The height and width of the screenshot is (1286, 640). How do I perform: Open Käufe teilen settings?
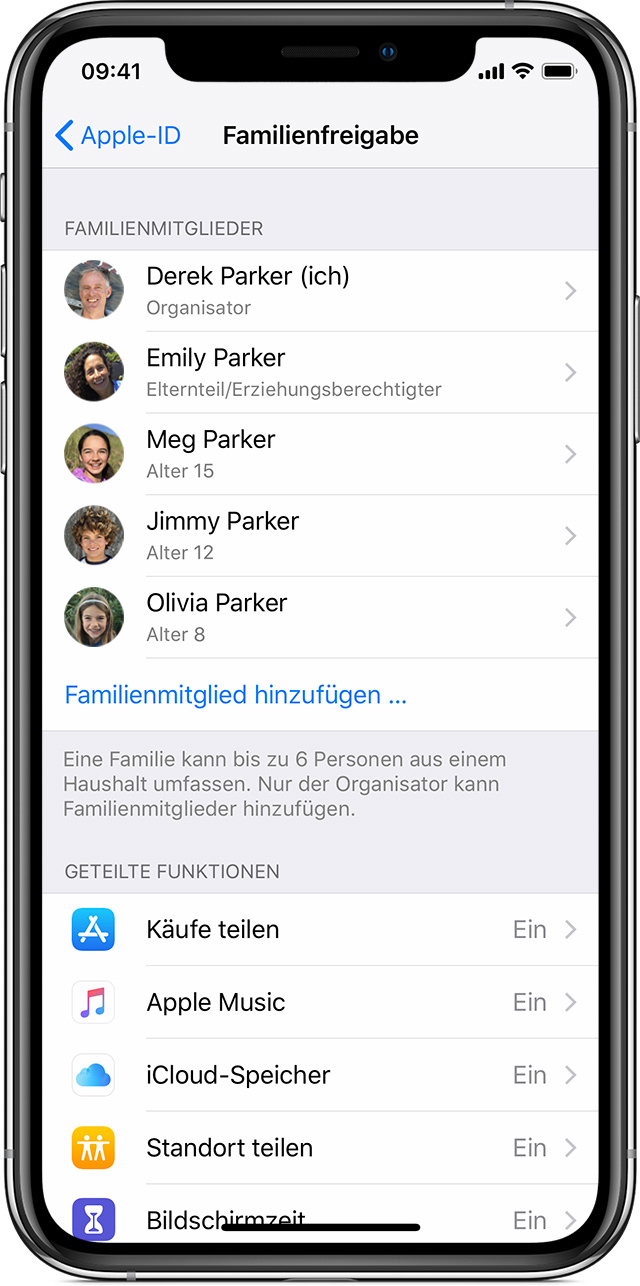[320, 929]
